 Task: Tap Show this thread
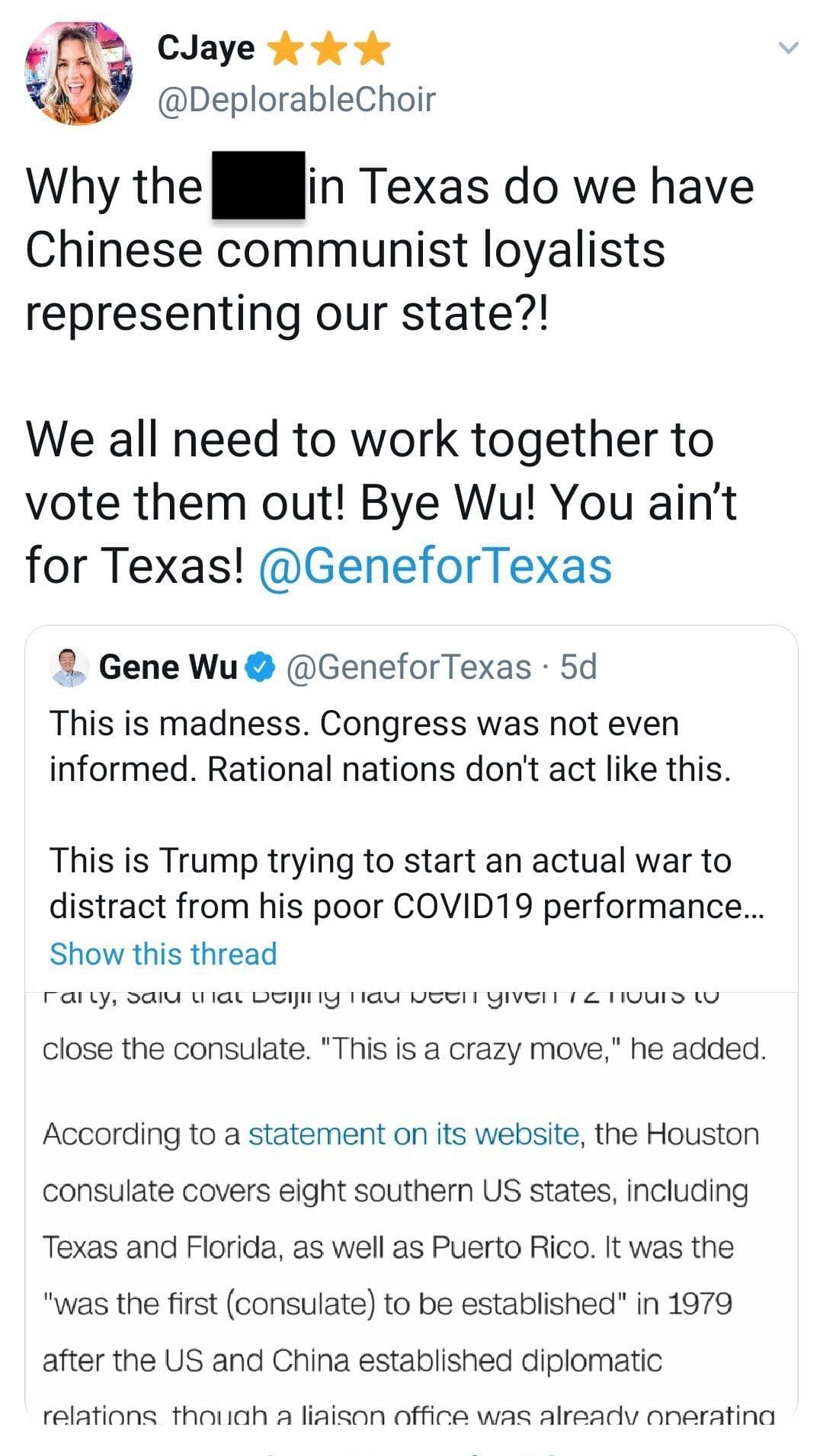pos(163,954)
